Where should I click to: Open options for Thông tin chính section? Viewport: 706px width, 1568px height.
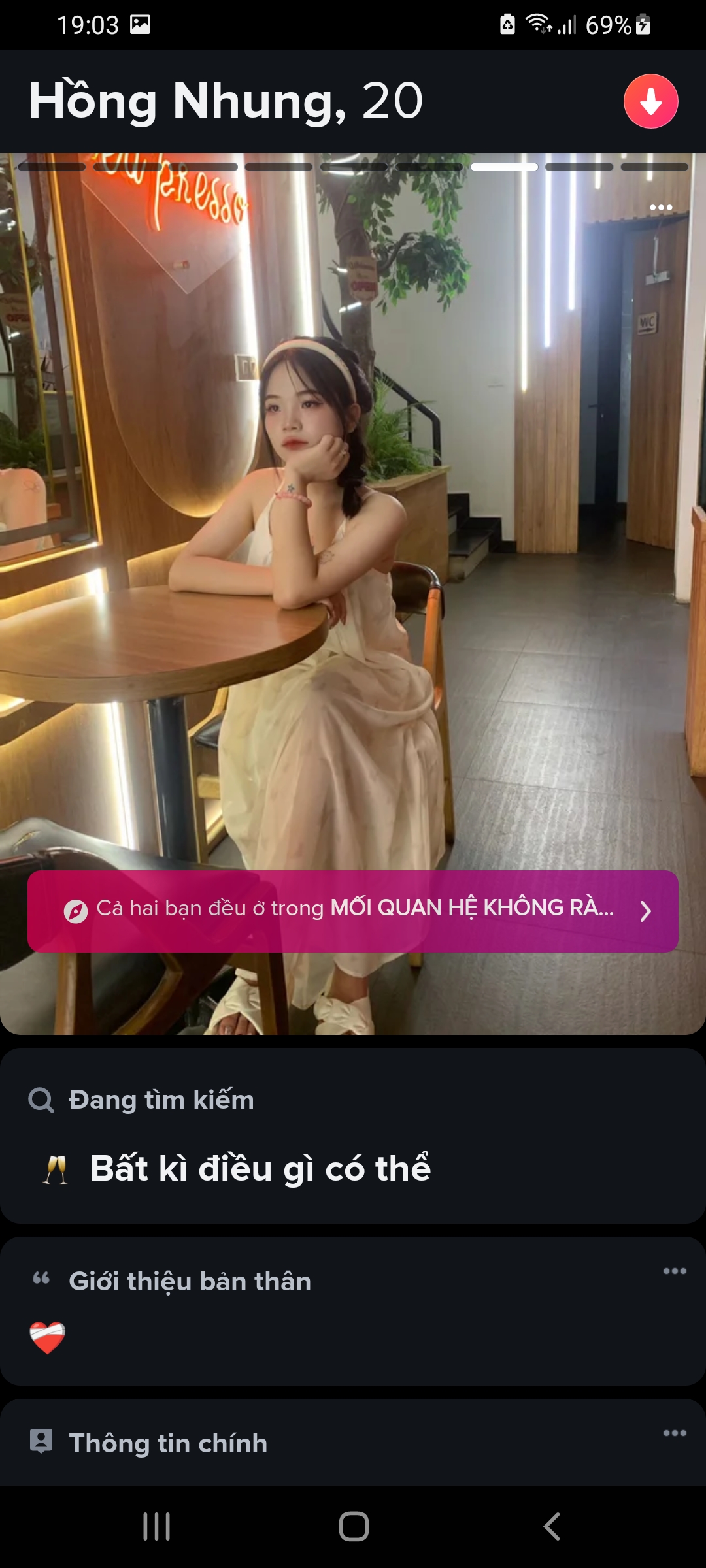[675, 1433]
